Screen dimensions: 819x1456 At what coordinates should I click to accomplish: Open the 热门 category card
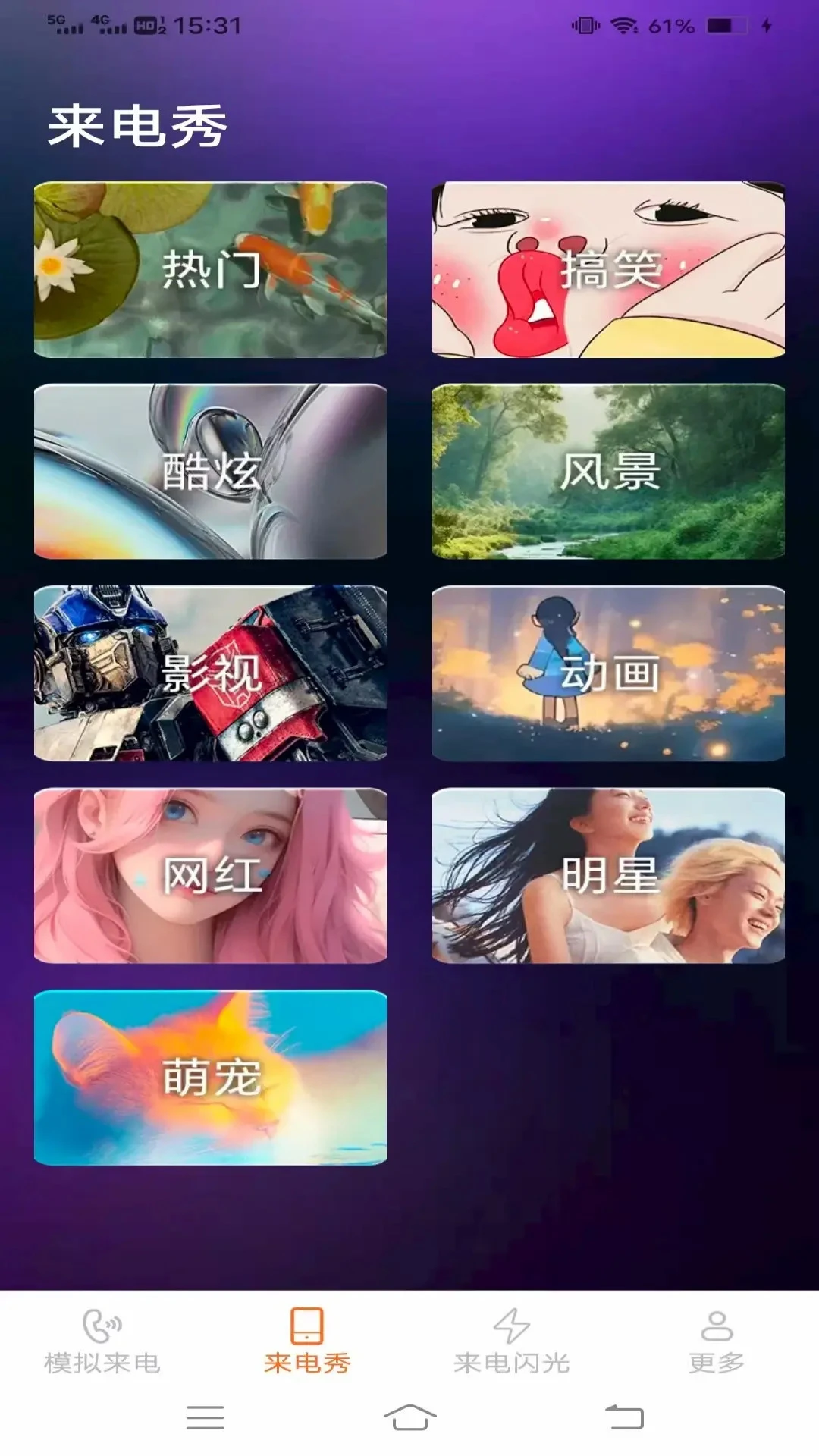(x=210, y=269)
